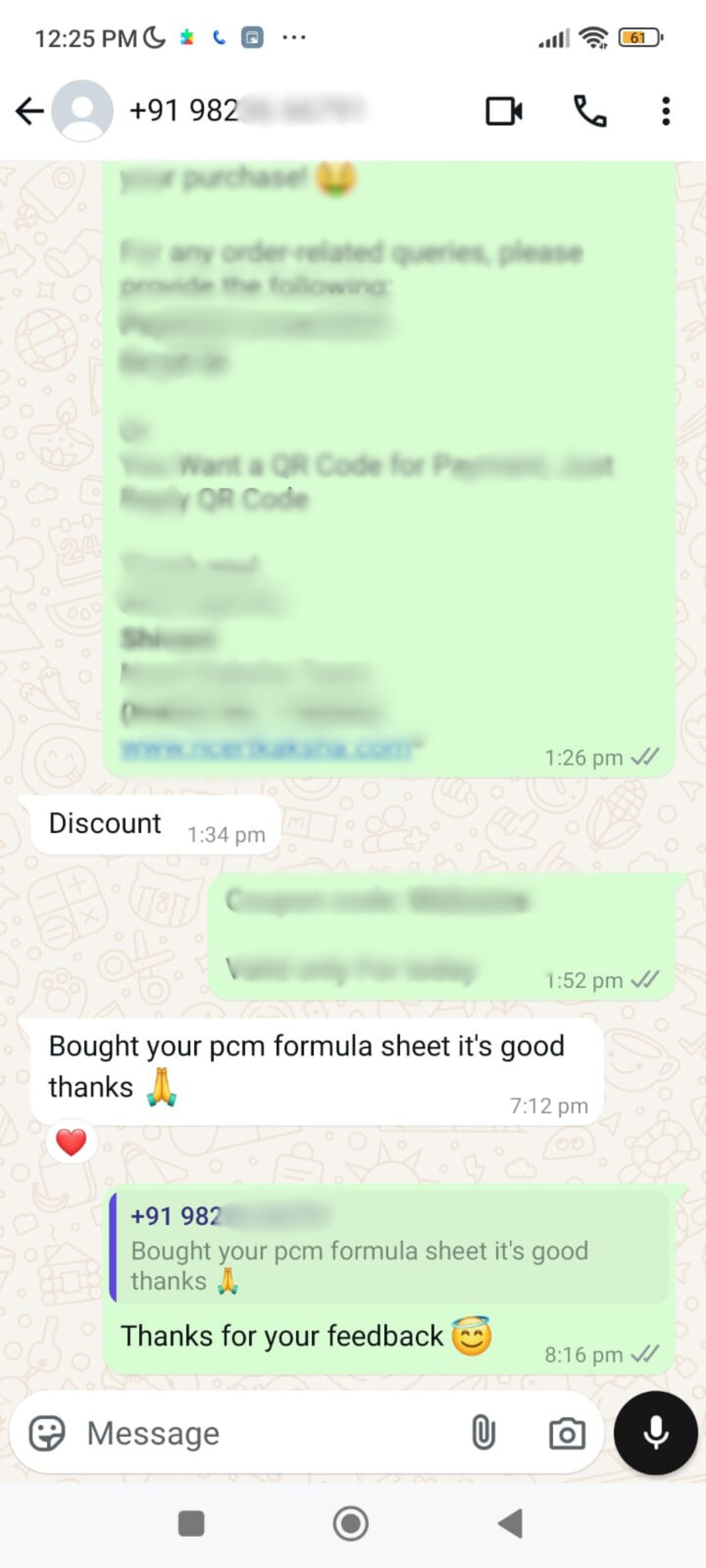Open recent apps from the navigation bar
Screen dimensions: 706x1568
click(191, 1523)
